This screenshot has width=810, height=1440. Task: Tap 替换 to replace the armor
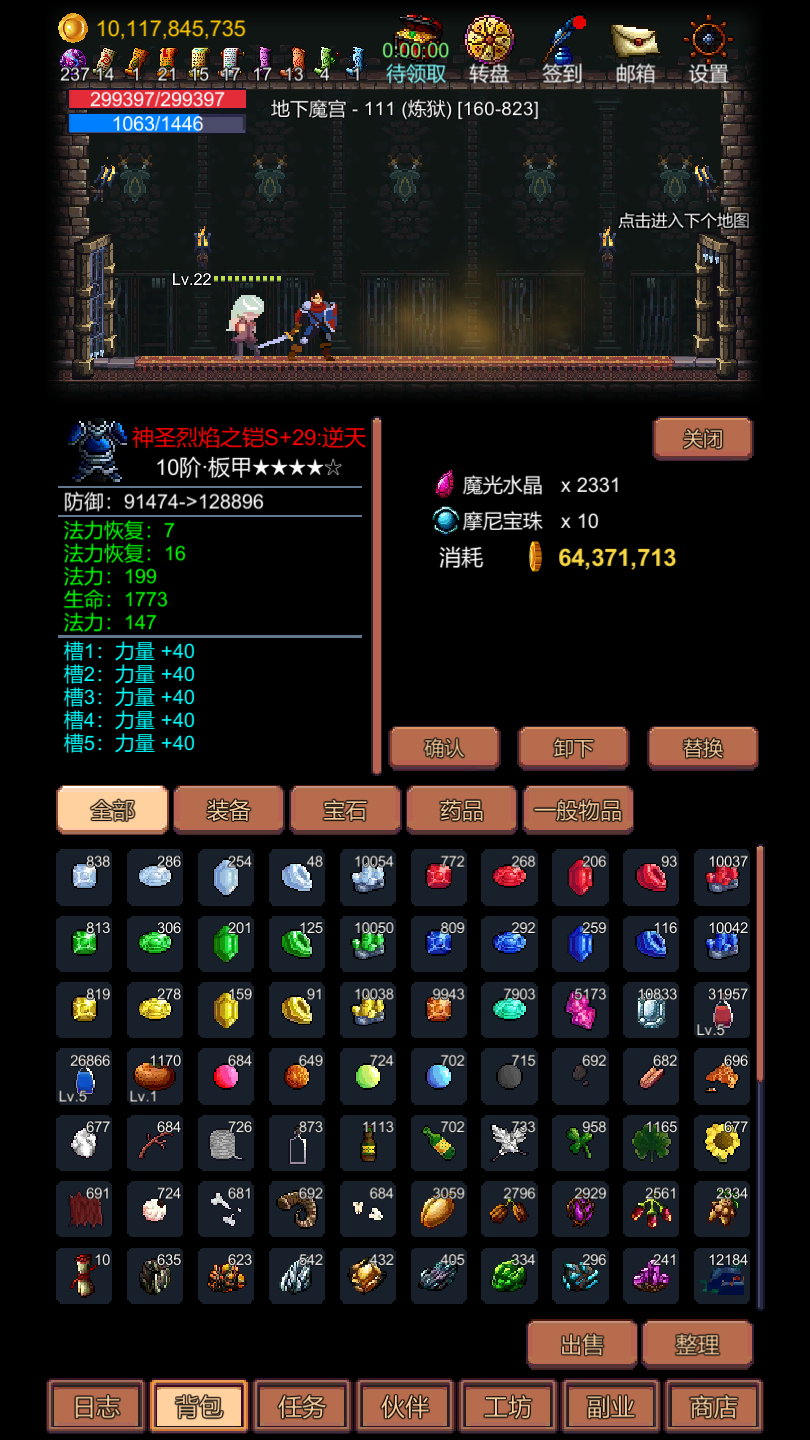click(x=702, y=748)
